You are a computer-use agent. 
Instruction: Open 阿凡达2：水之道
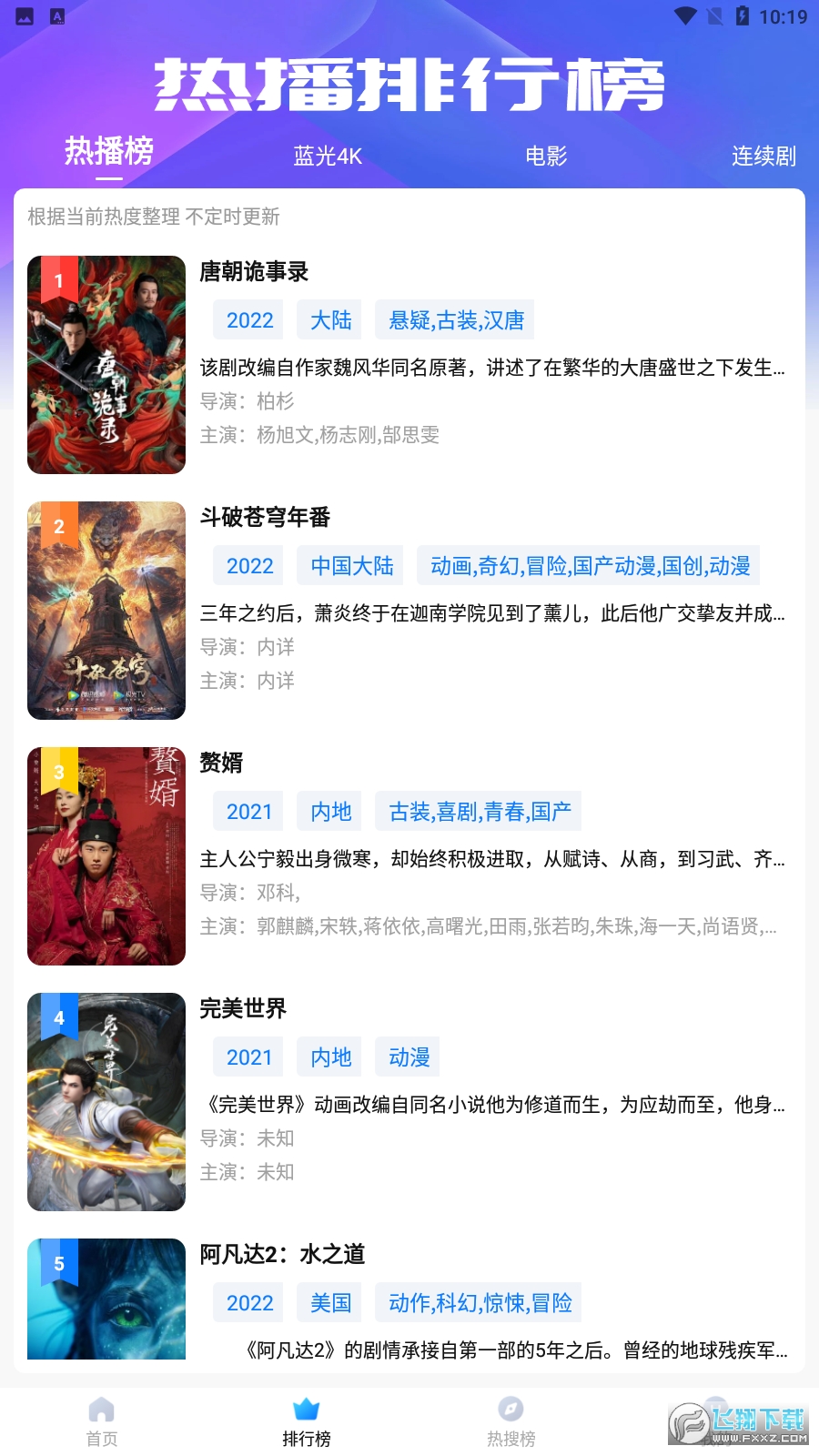282,1254
